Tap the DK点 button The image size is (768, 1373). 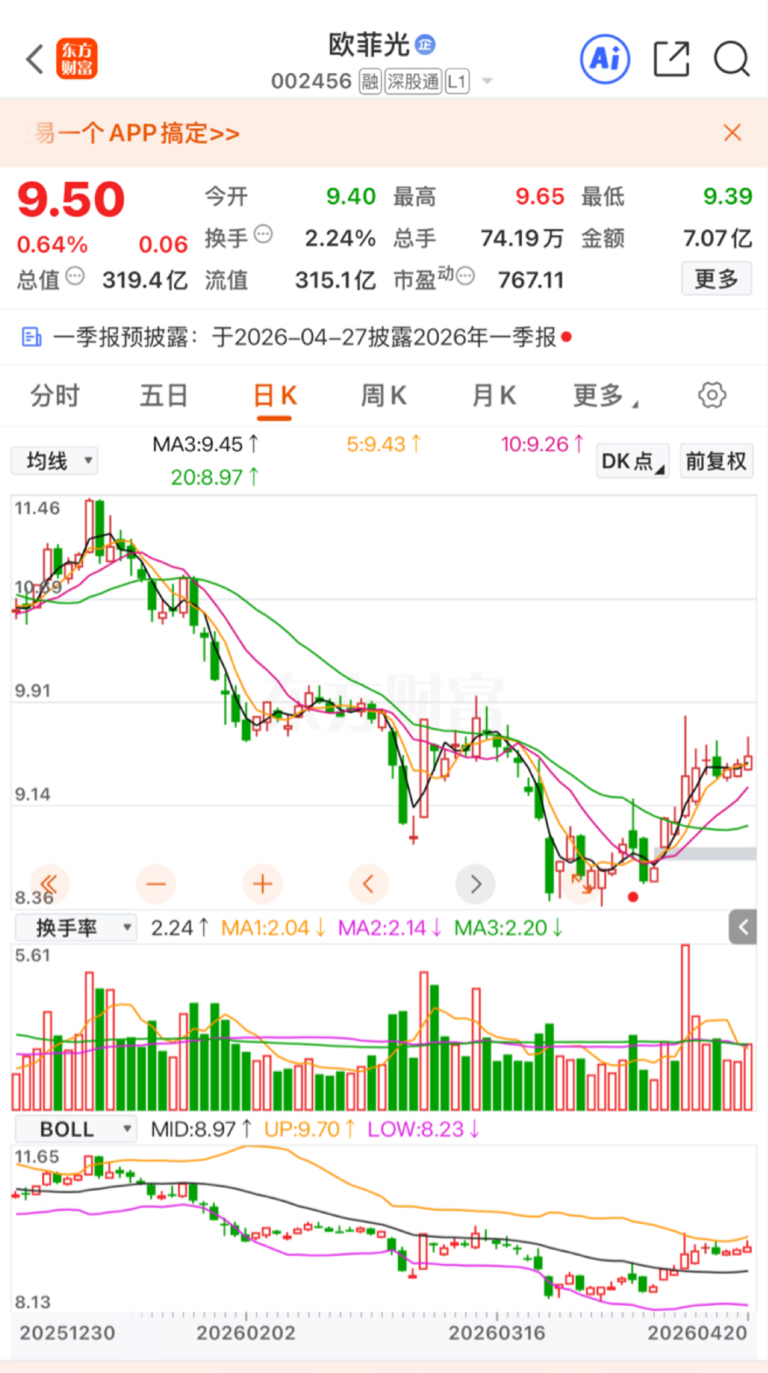point(633,461)
